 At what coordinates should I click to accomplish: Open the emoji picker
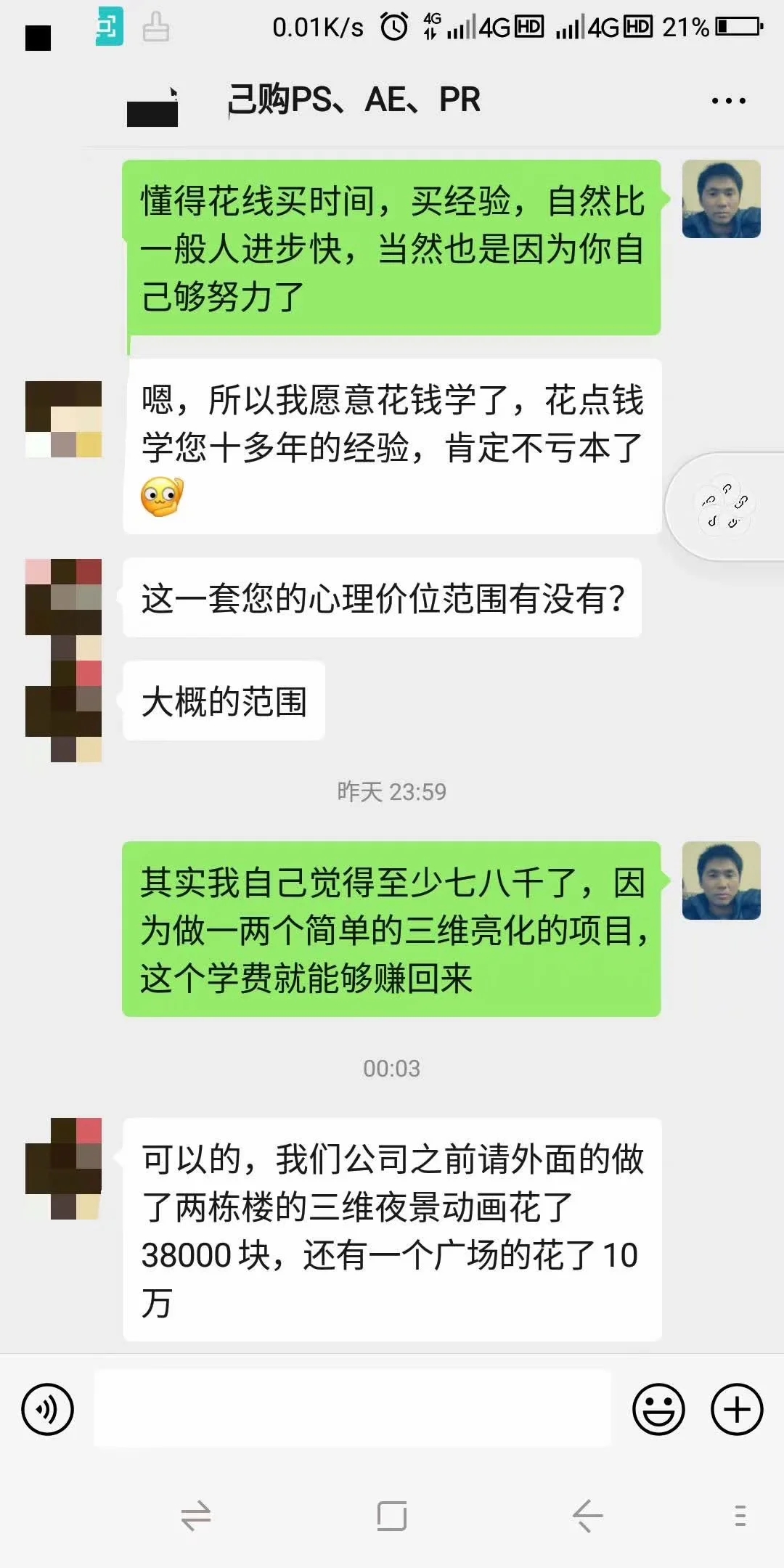pos(658,1409)
